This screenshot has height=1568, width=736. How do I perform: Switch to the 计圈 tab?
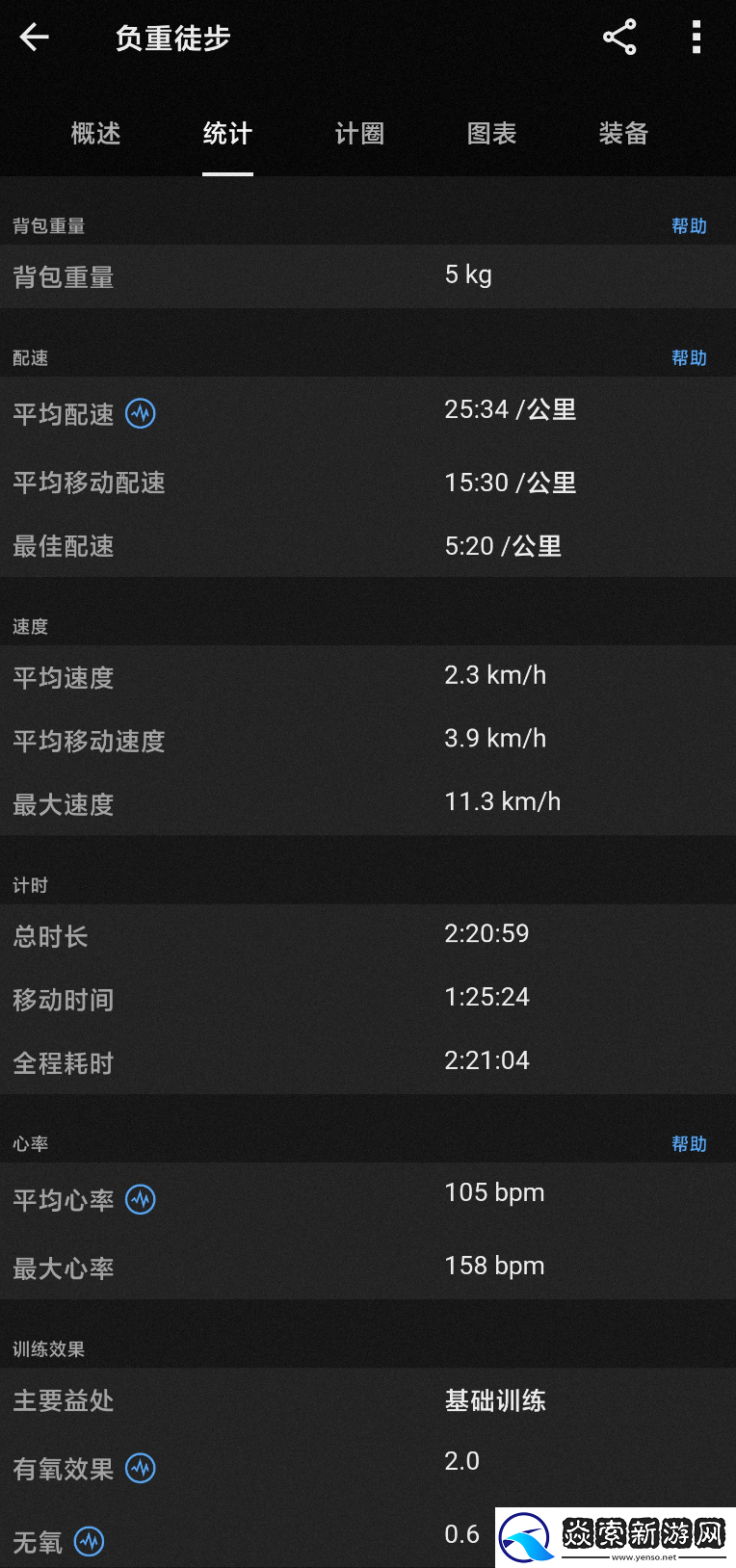pos(358,134)
